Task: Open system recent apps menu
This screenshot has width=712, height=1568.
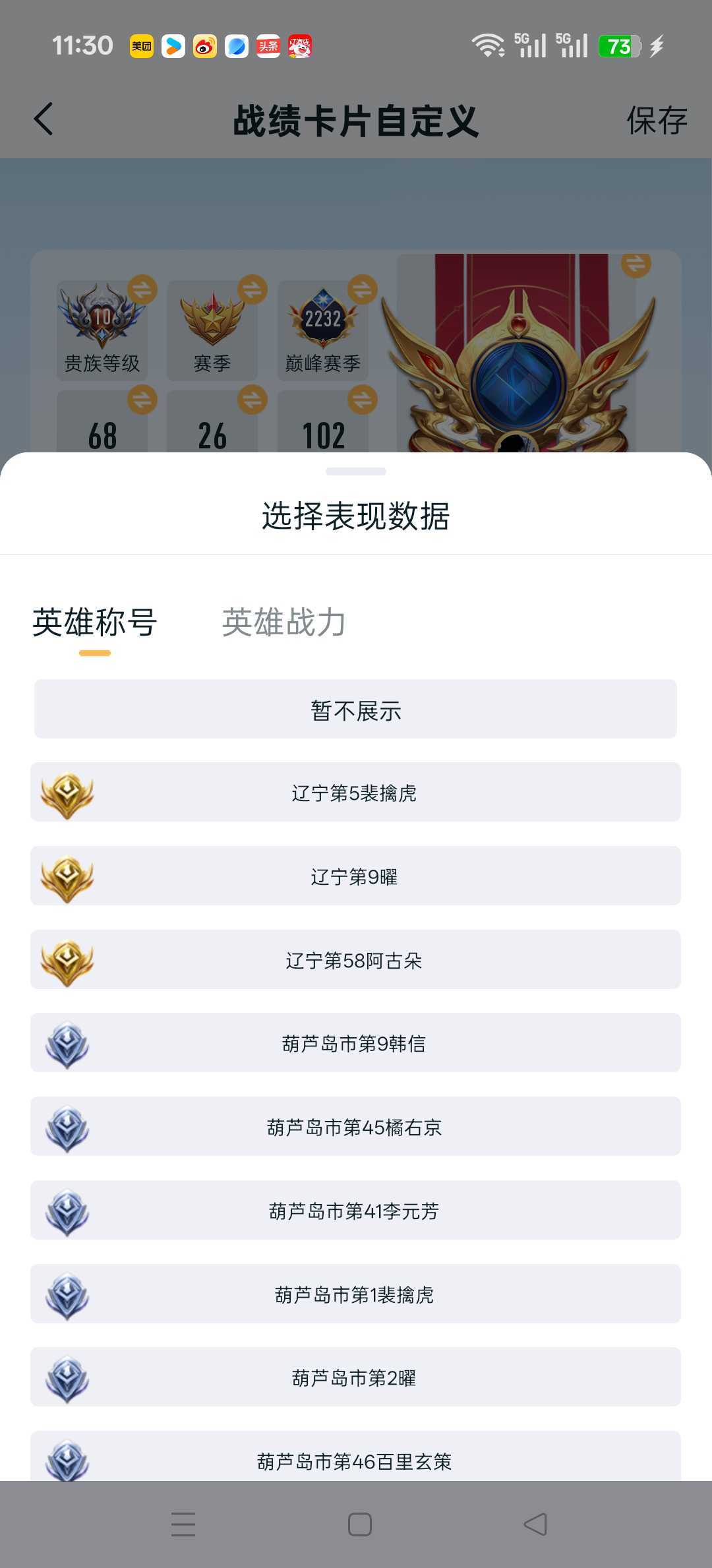Action: point(183,1524)
